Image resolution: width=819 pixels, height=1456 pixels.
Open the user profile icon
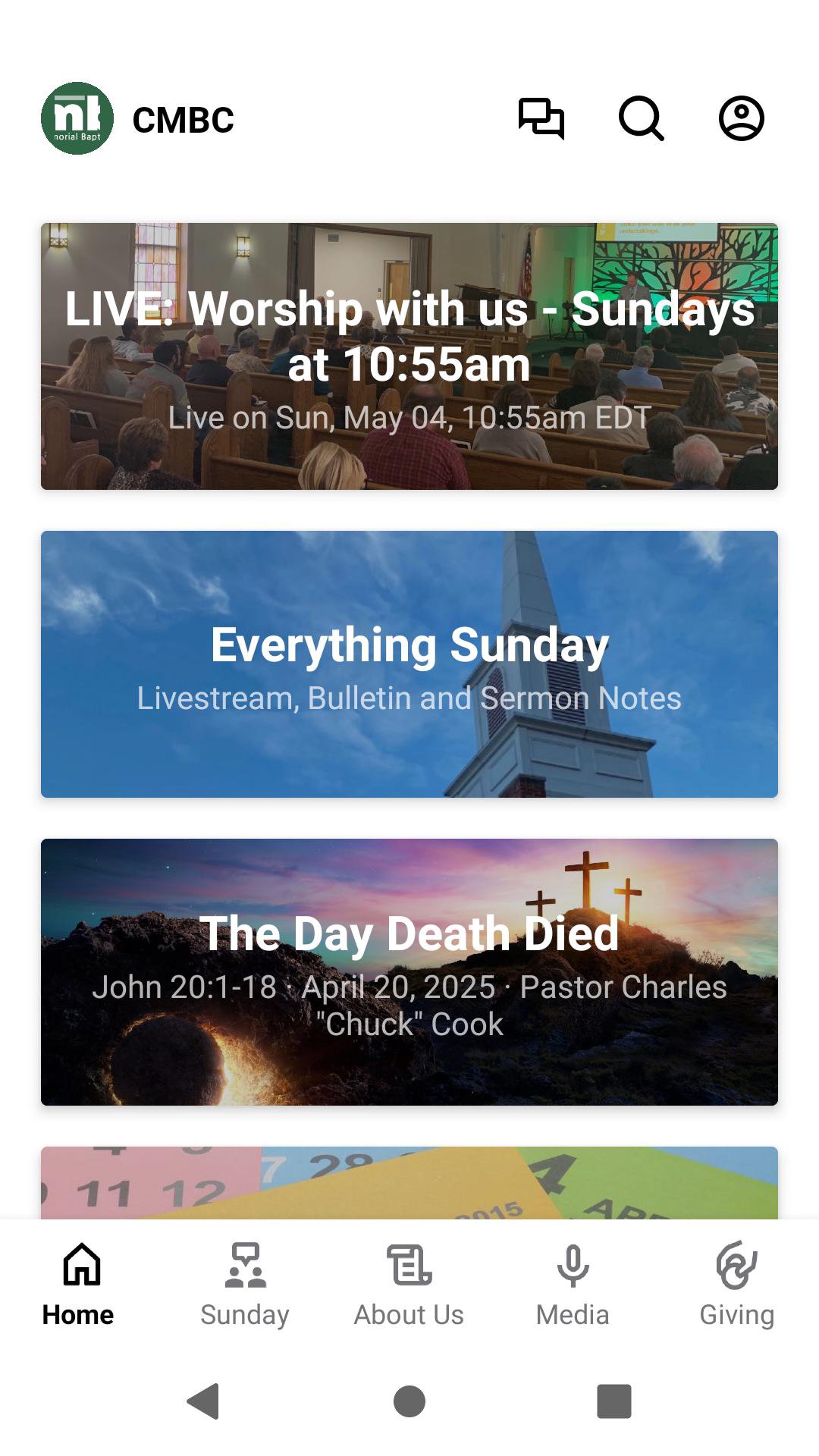pyautogui.click(x=741, y=118)
